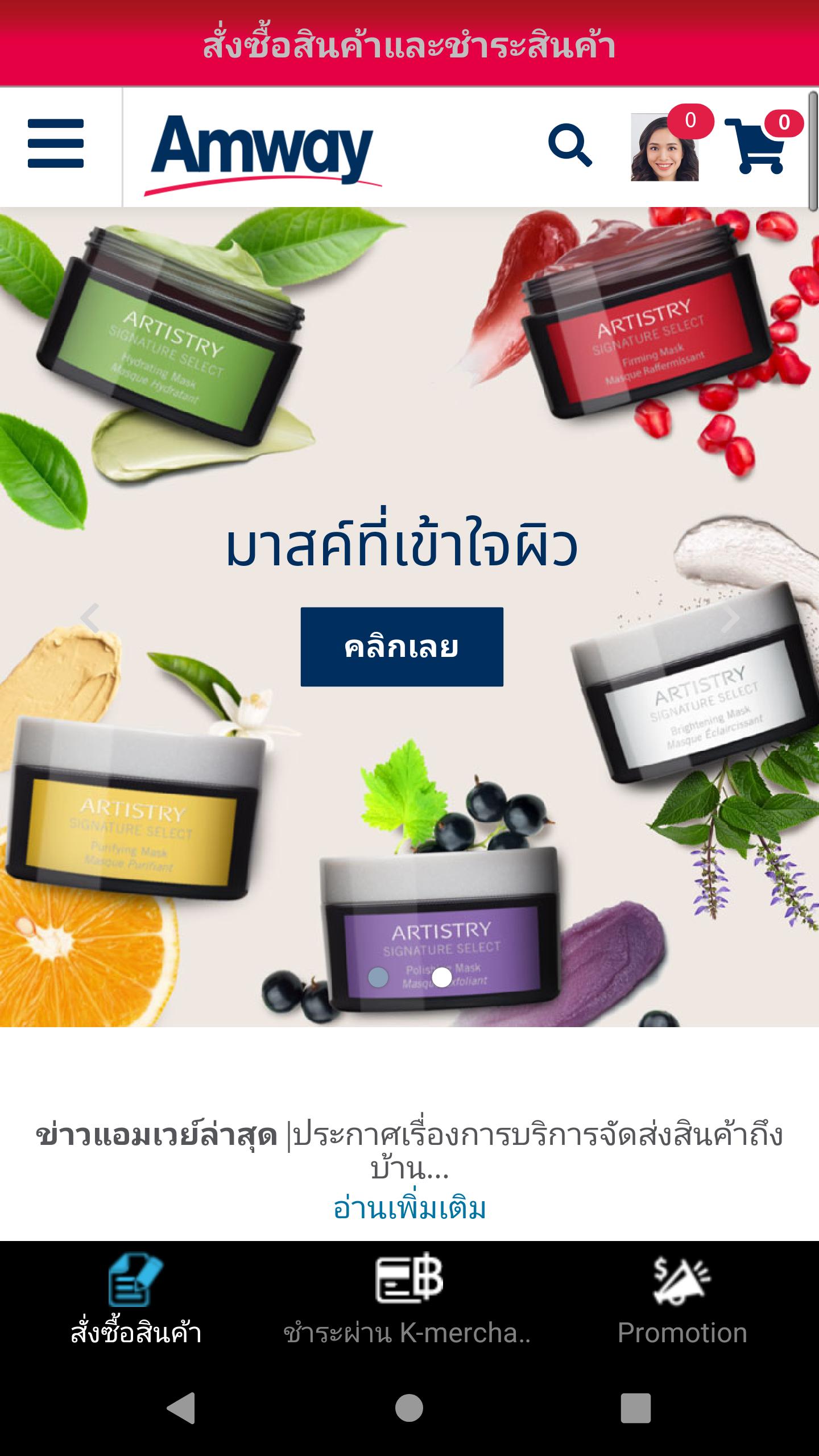Switch to the ชำระผ่าน K-merchant tab

[408, 1302]
